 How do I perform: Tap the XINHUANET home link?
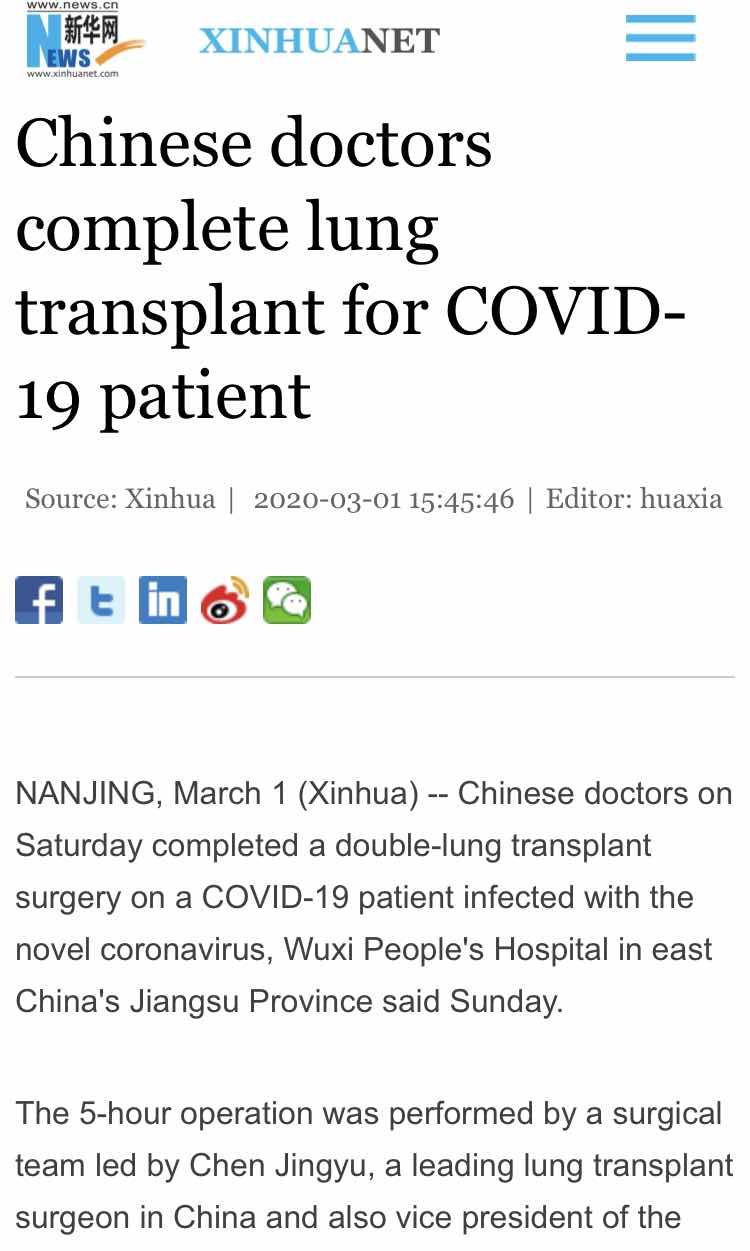(x=319, y=40)
